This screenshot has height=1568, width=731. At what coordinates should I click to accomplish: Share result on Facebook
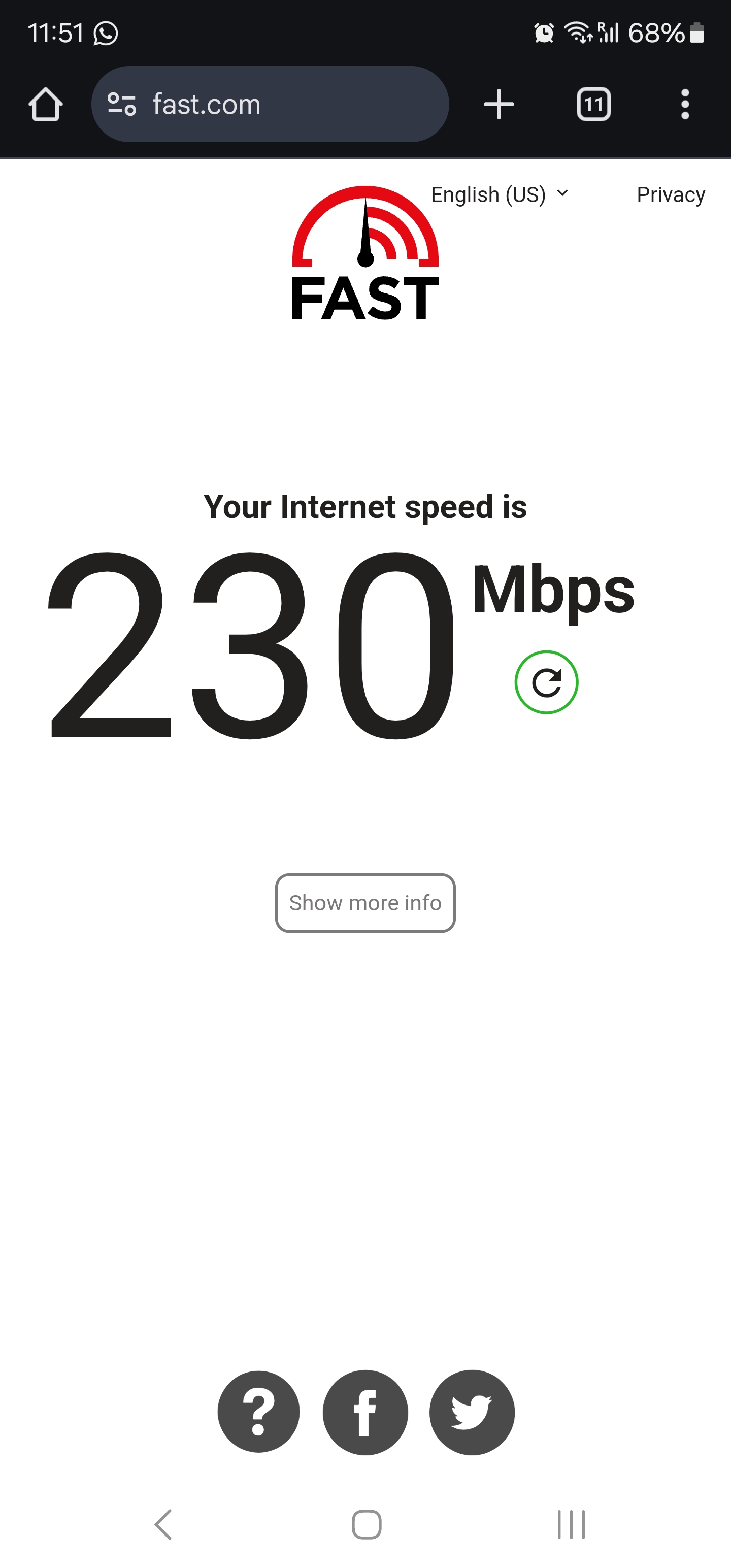point(365,1412)
